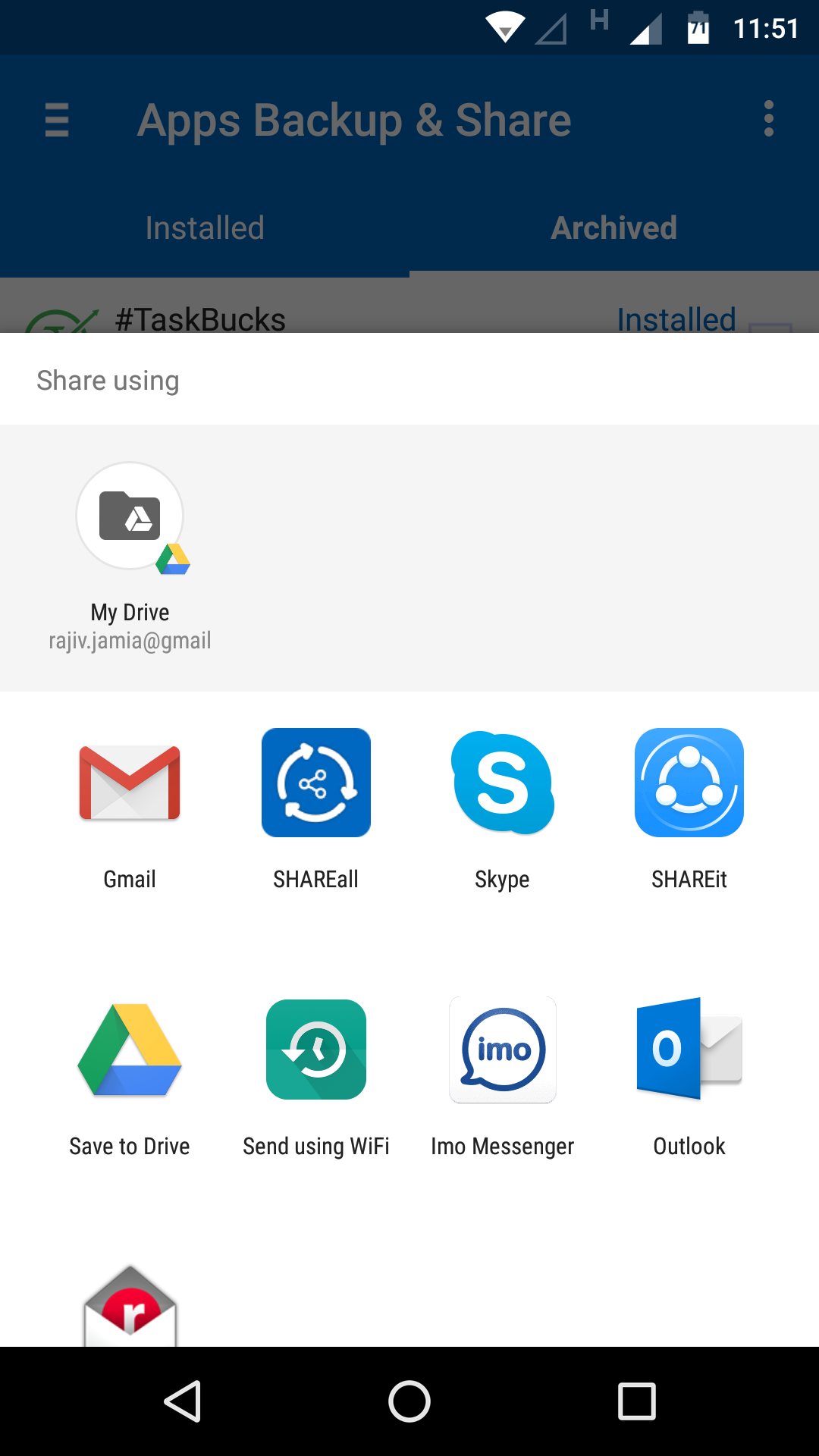Stay on the Archived tab
The image size is (819, 1456).
[614, 227]
